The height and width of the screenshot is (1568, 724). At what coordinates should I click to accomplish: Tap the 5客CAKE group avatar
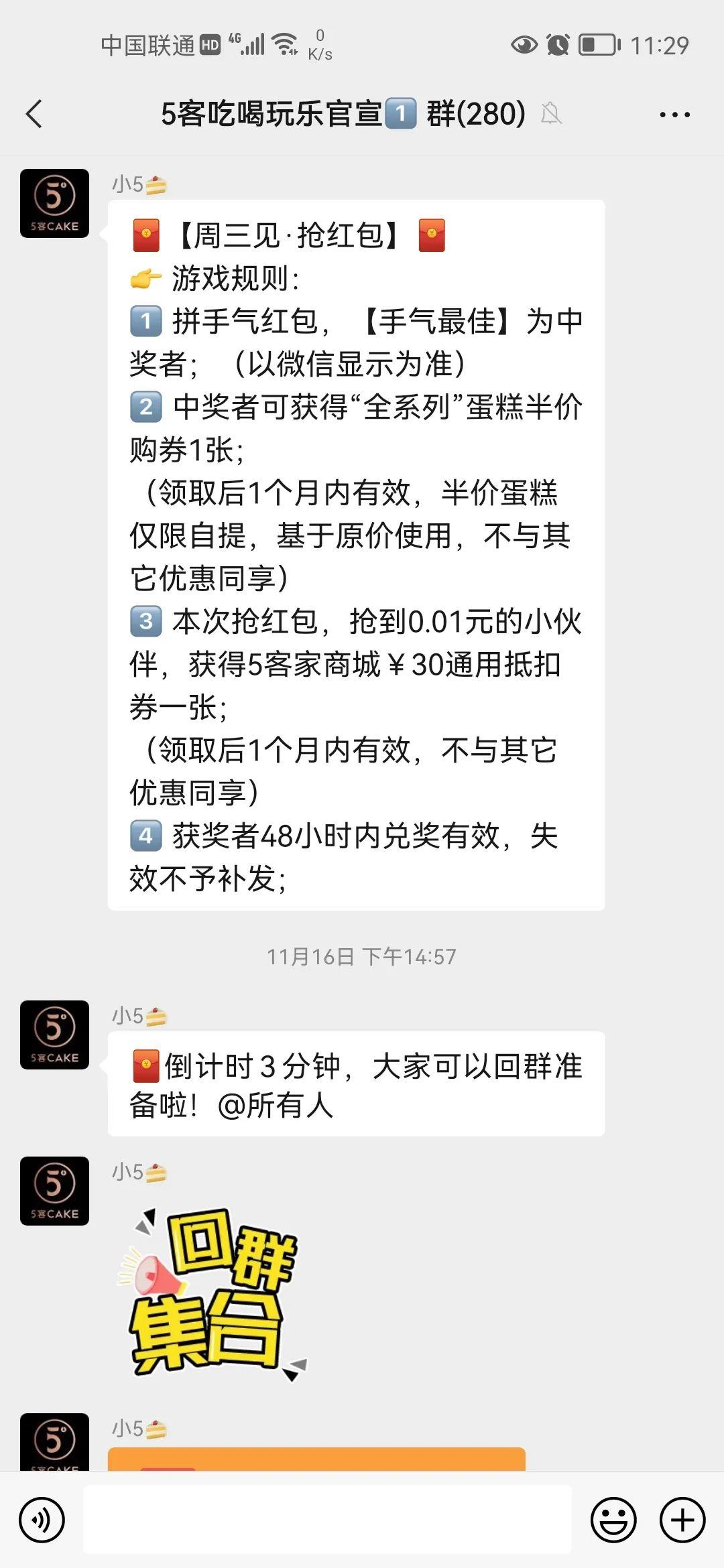click(x=54, y=201)
